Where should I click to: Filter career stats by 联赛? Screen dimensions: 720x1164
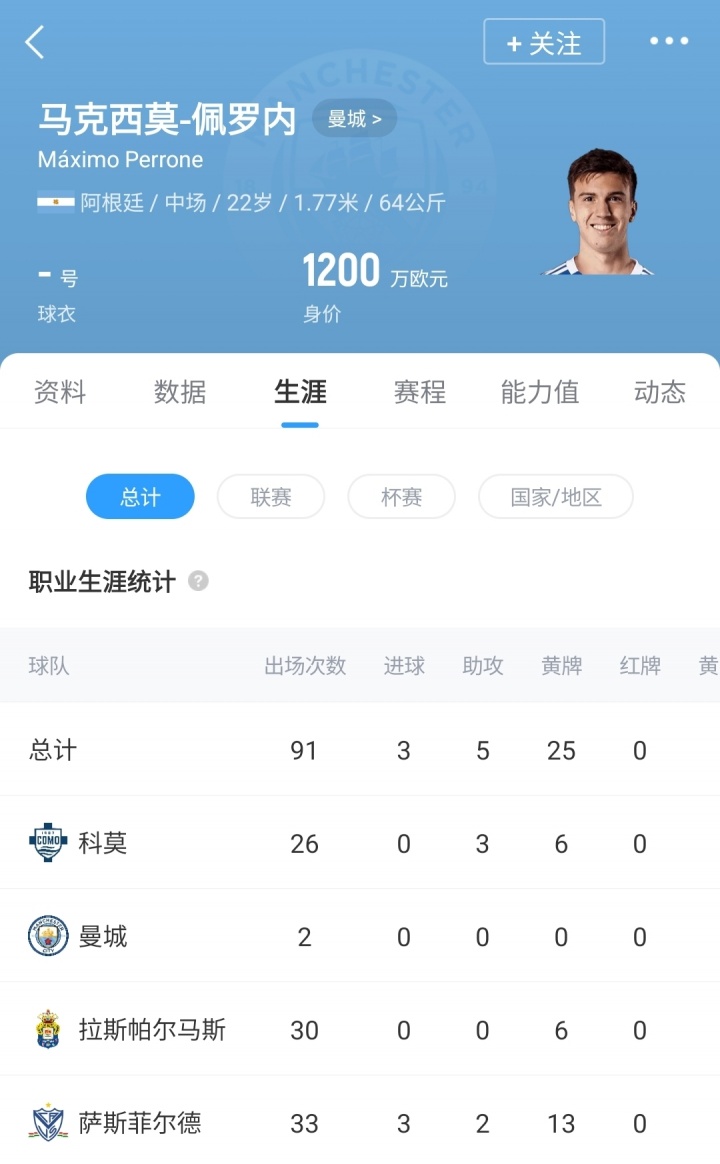coord(271,497)
